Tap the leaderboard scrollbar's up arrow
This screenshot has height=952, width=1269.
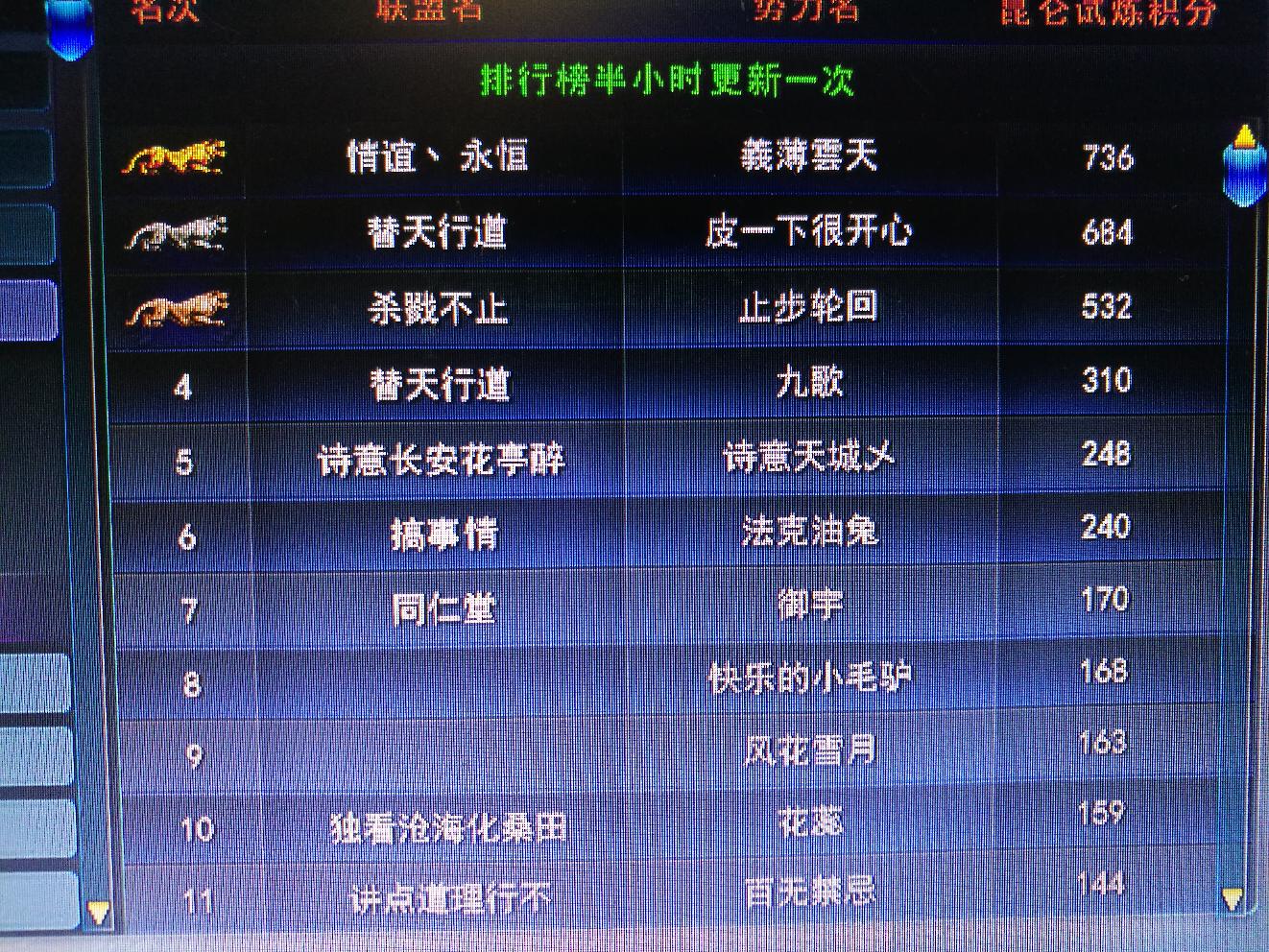click(x=1244, y=138)
